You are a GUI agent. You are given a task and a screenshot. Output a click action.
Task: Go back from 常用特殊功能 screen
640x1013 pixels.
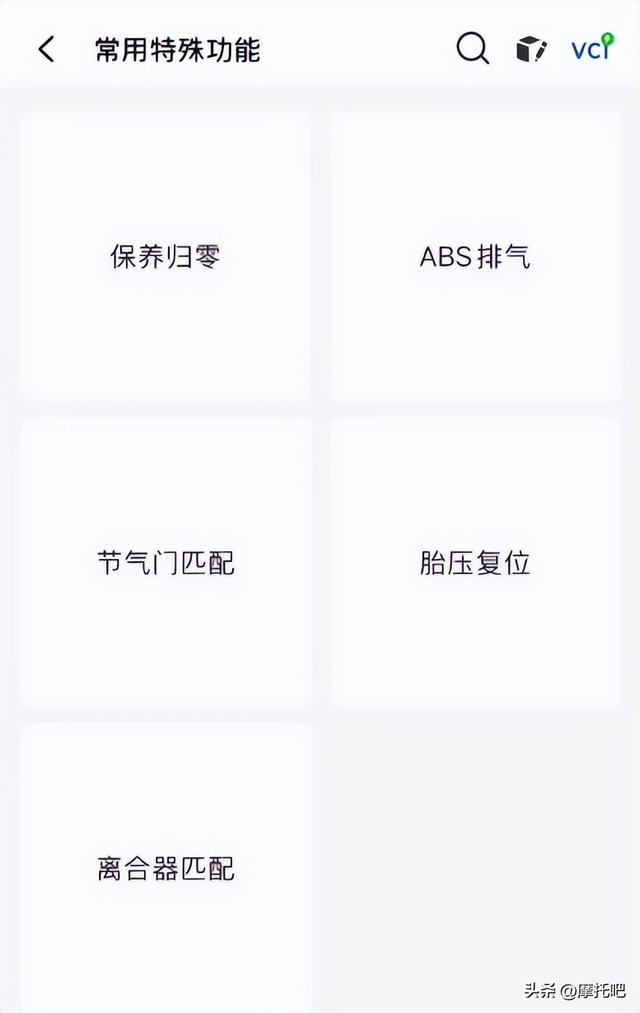pyautogui.click(x=46, y=49)
